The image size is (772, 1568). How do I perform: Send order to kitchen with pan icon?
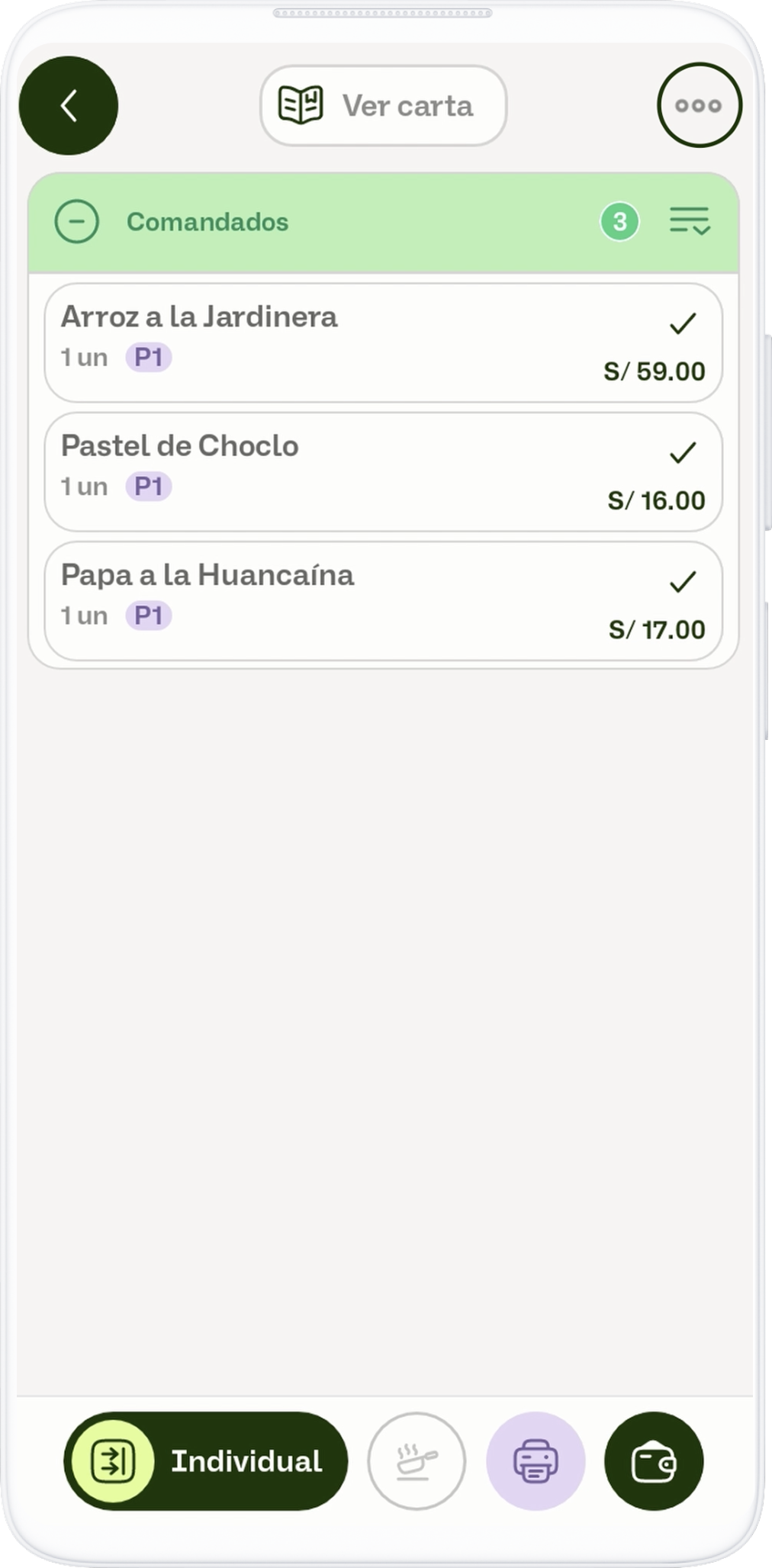(x=417, y=1461)
